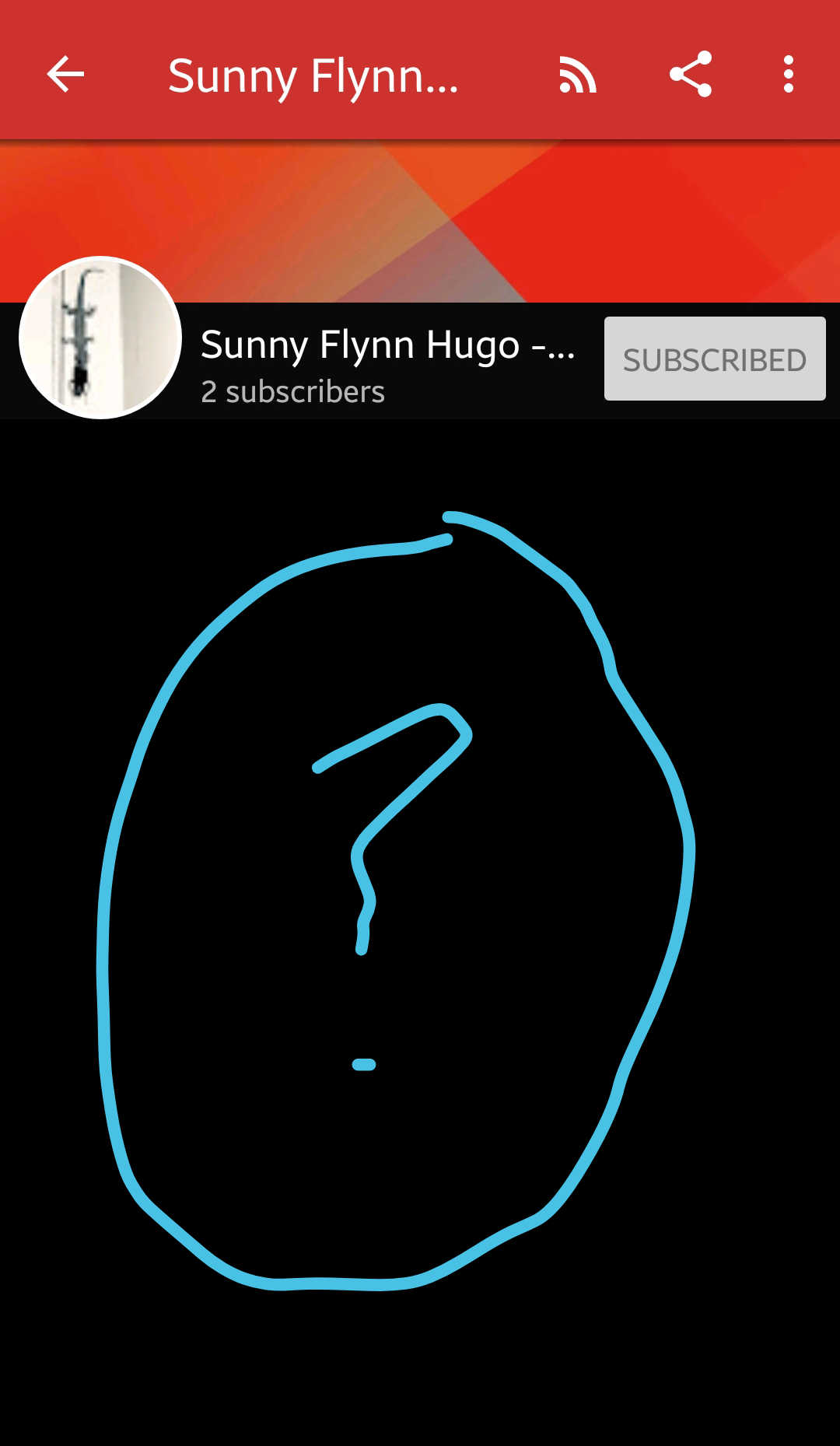
Task: Share this channel
Action: tap(691, 75)
